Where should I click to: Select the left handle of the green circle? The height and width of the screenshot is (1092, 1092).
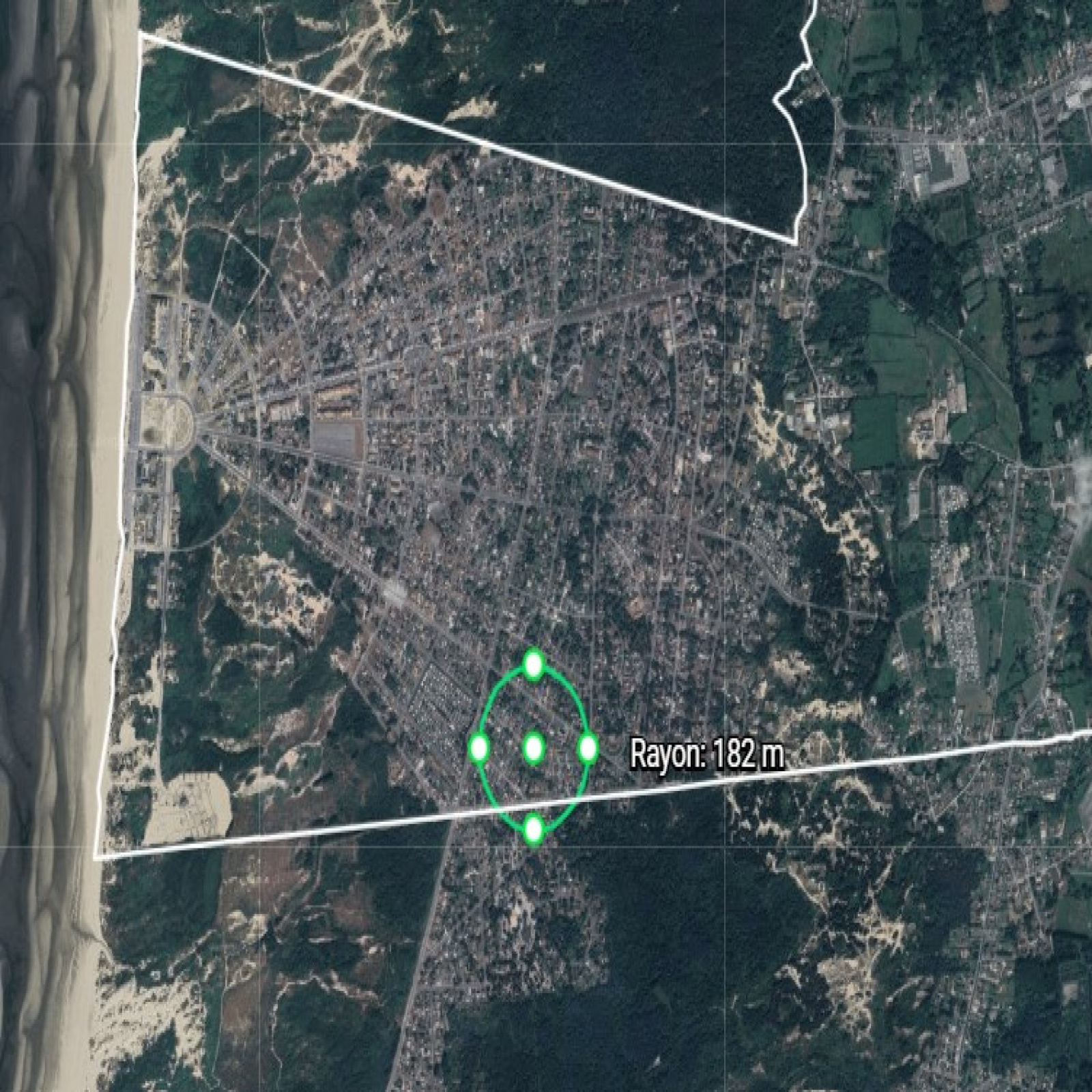pyautogui.click(x=479, y=747)
